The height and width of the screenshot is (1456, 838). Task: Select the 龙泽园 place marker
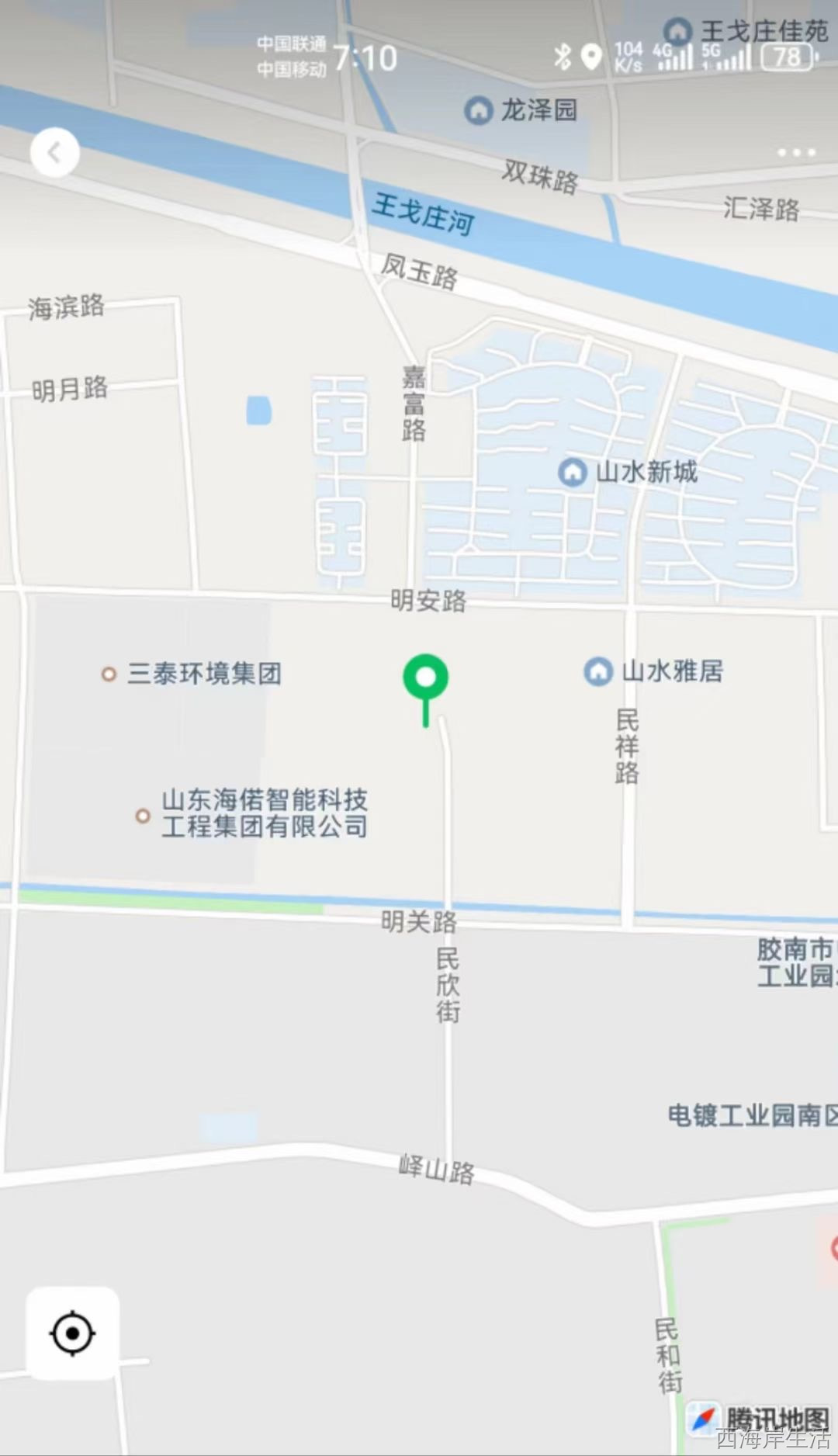tap(479, 110)
